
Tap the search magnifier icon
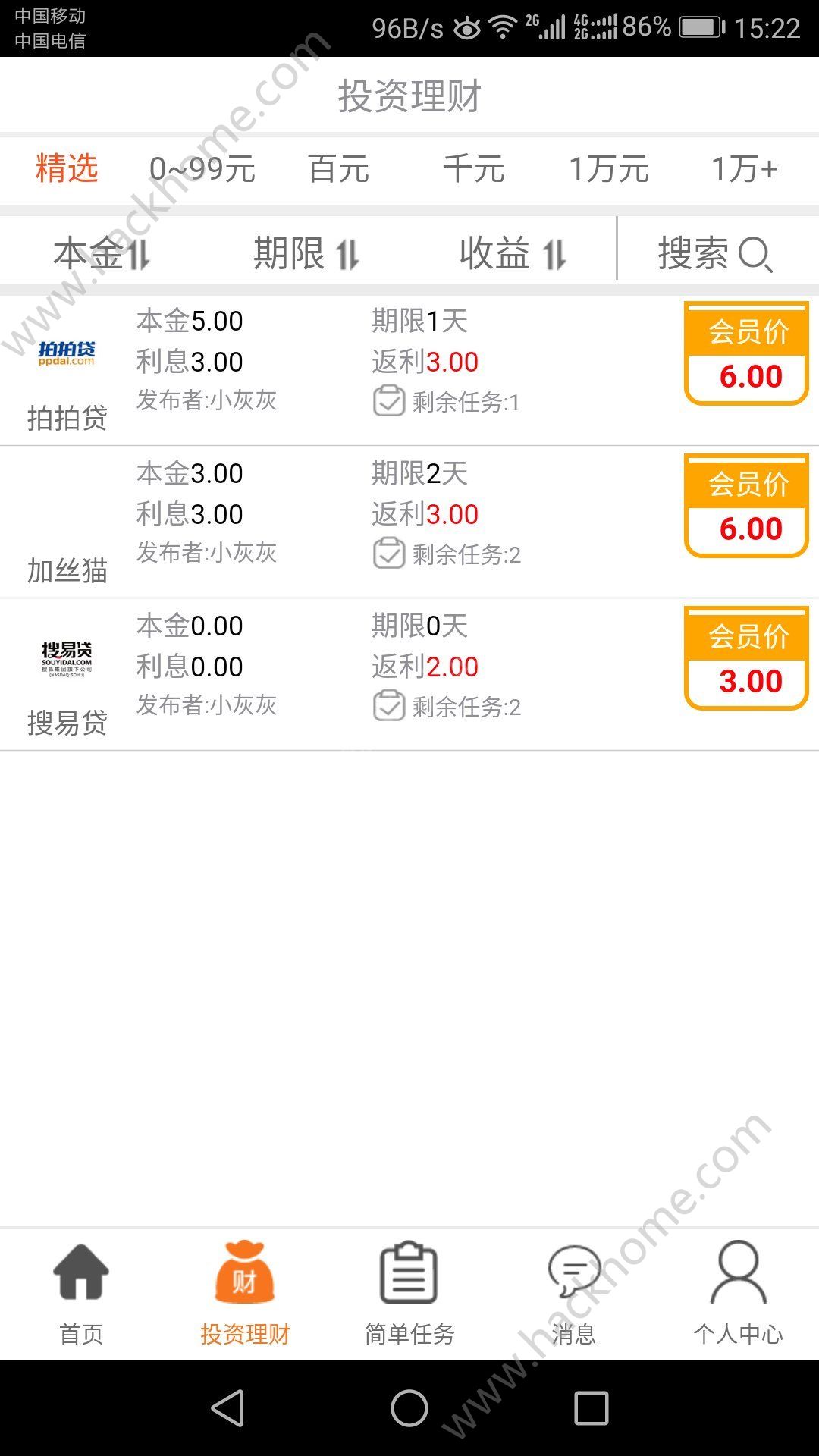(x=756, y=256)
